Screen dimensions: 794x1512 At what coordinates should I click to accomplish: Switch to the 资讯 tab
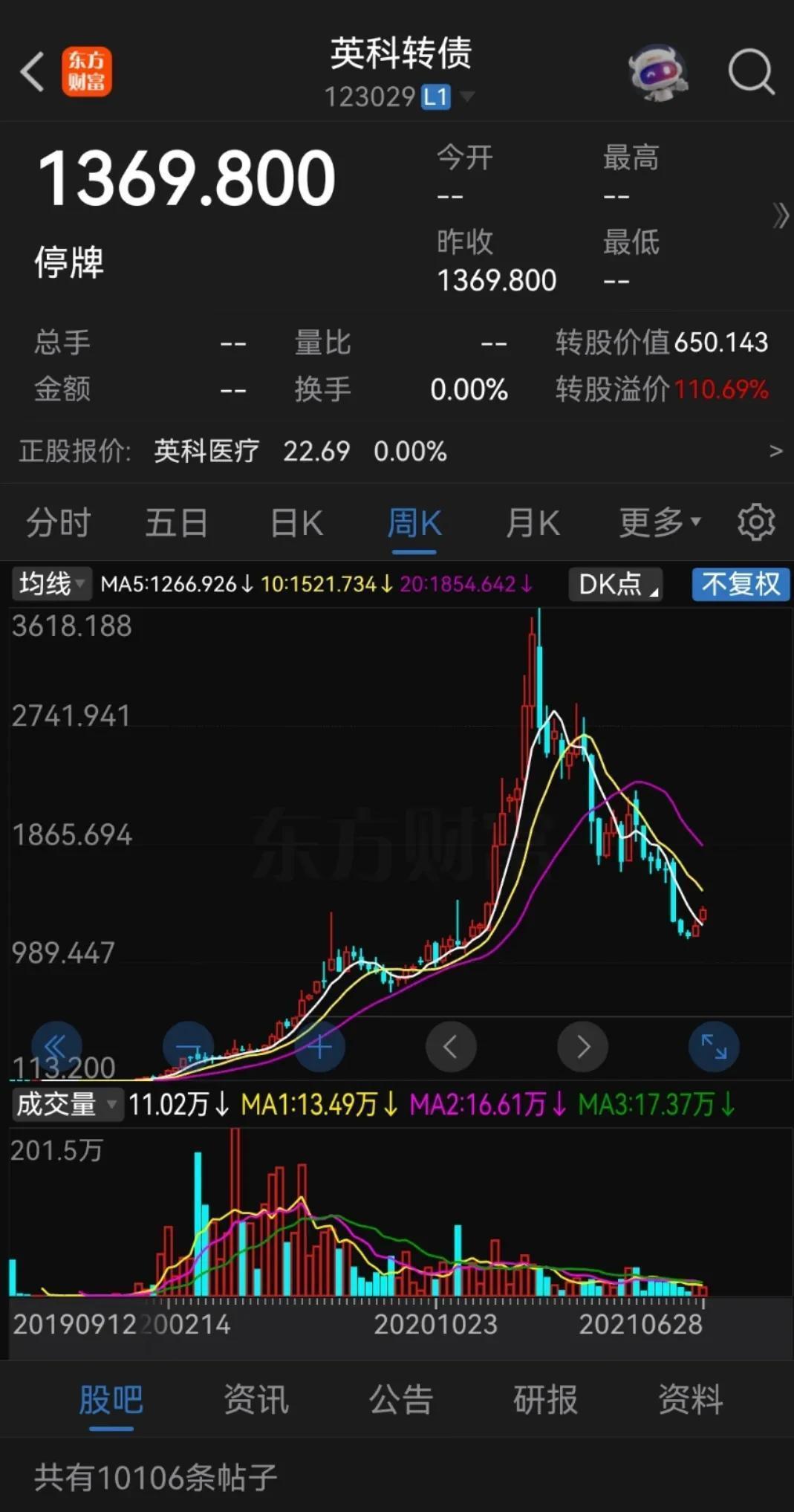(256, 1399)
